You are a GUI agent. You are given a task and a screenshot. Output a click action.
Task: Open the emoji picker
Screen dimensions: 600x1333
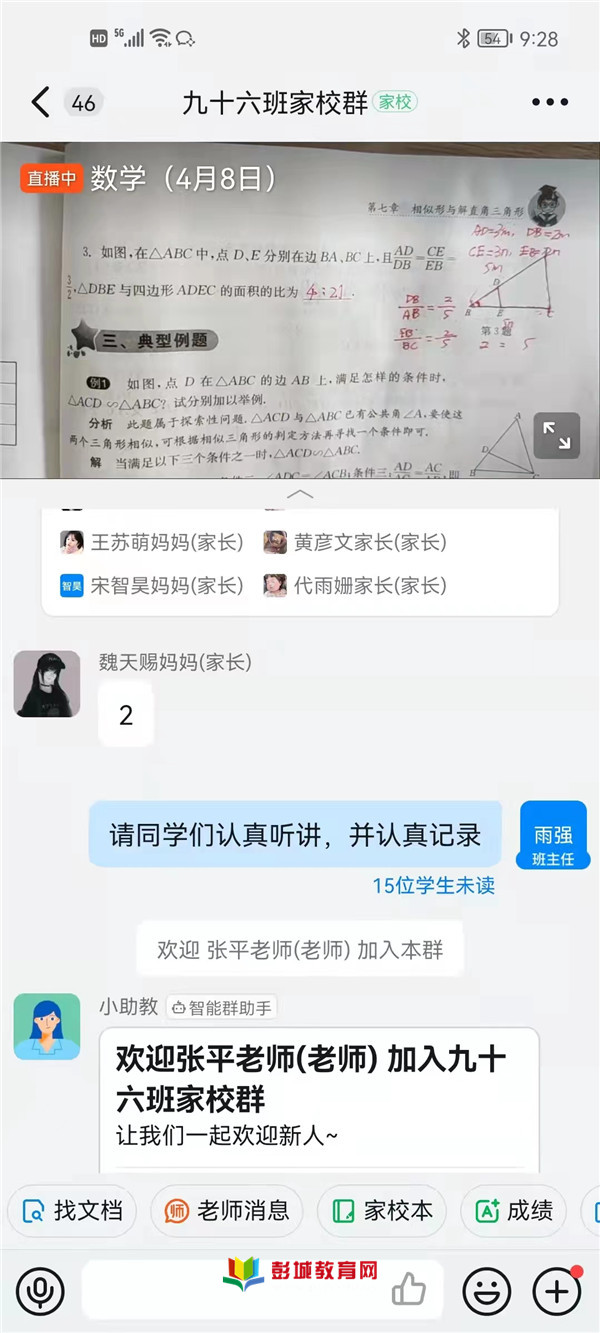487,1291
